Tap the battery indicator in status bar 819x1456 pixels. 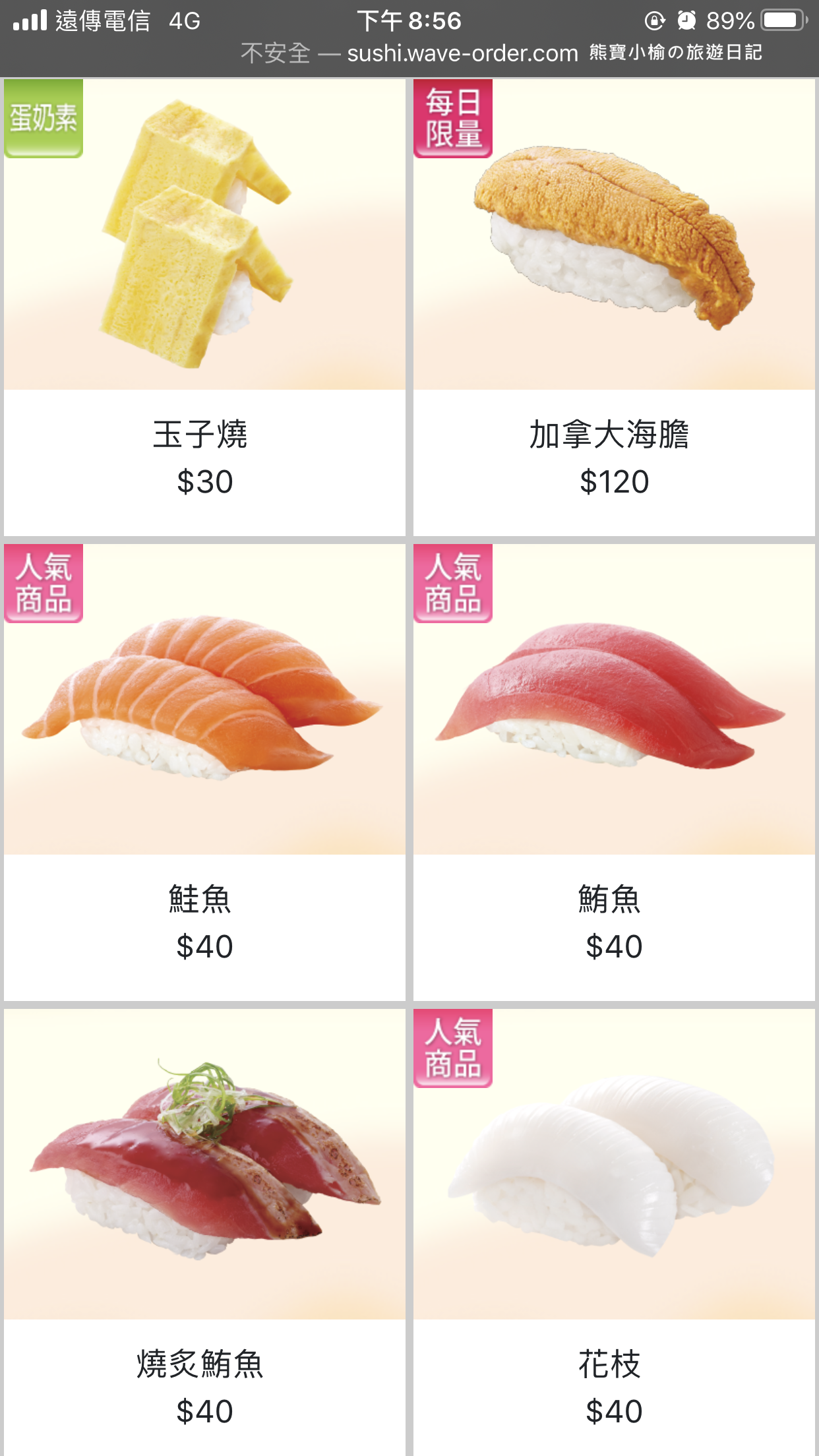click(x=783, y=20)
